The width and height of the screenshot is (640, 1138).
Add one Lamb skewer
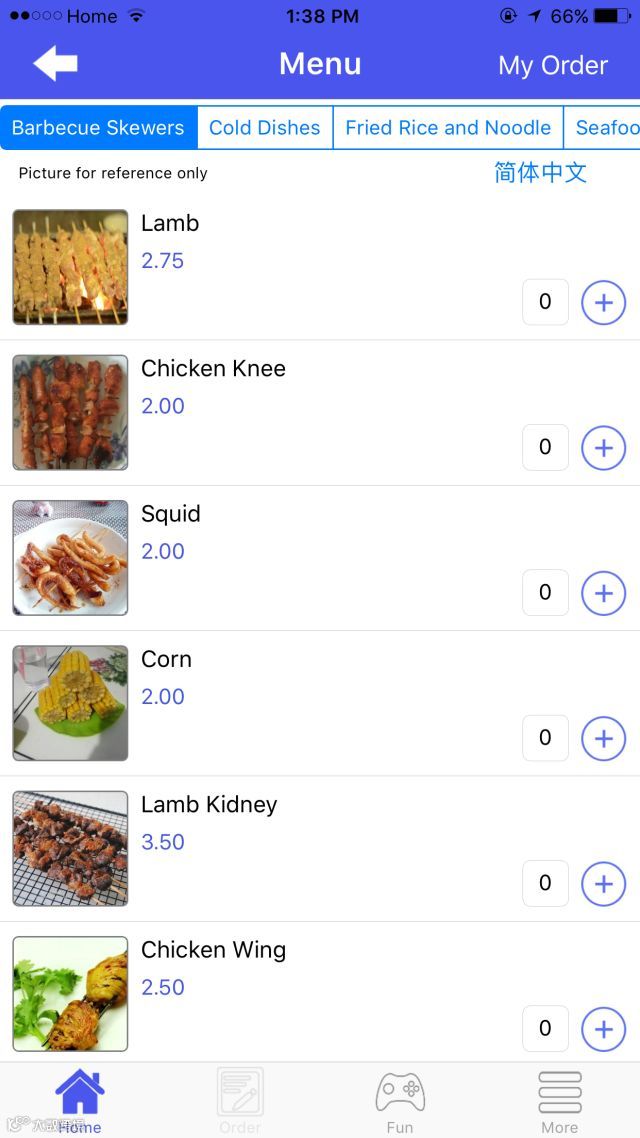click(x=603, y=302)
